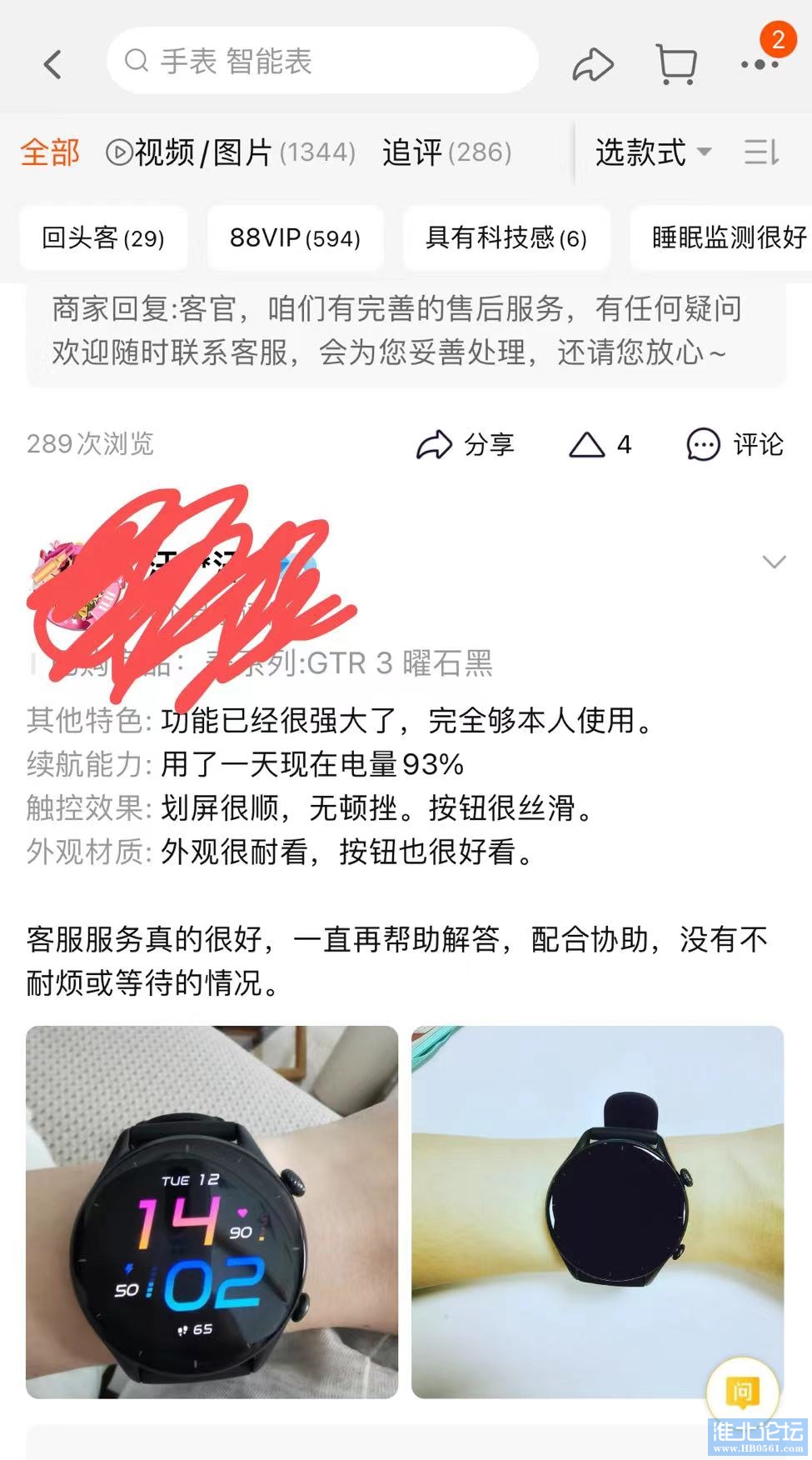Open 评论 comments on the review
The image size is (812, 1460).
[x=735, y=445]
